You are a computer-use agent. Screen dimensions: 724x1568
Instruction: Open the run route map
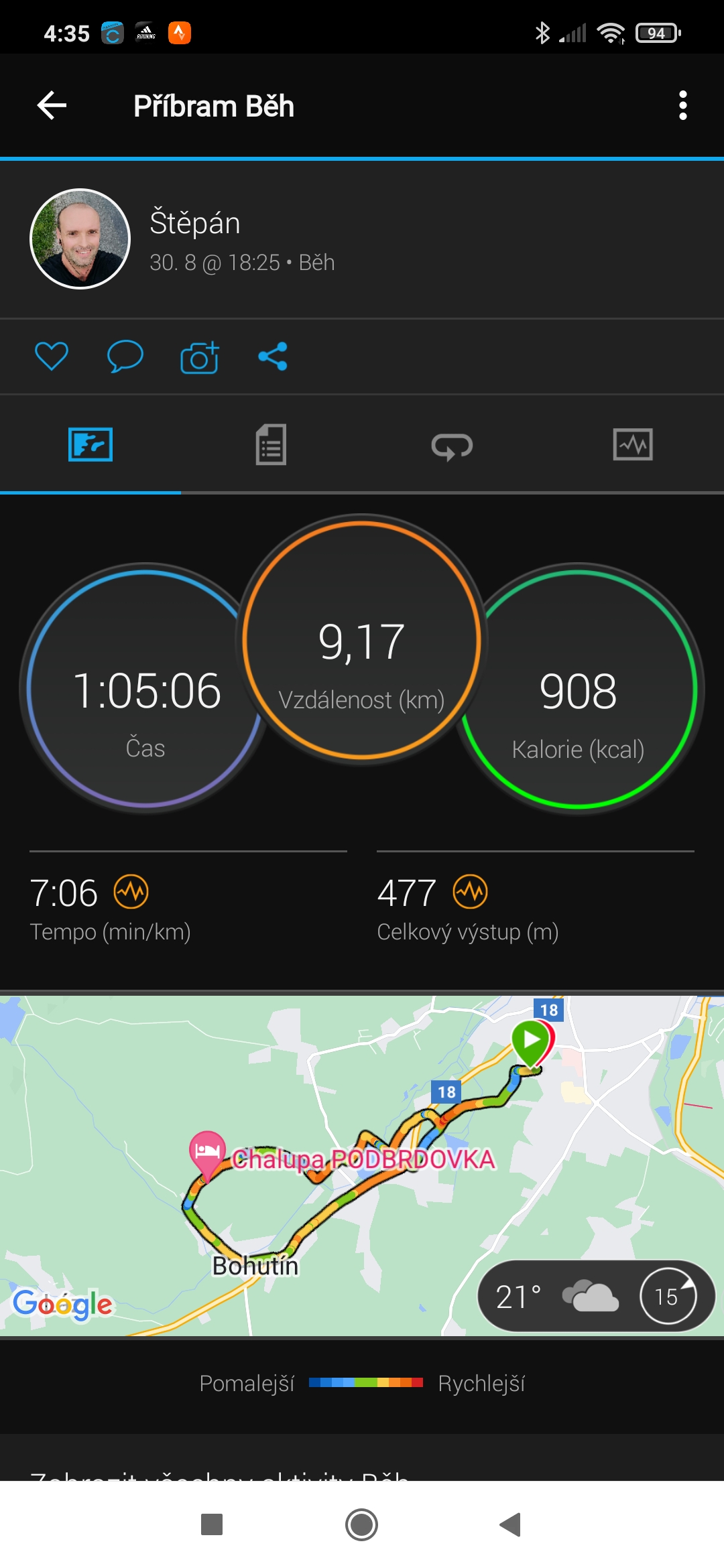pos(362,1166)
